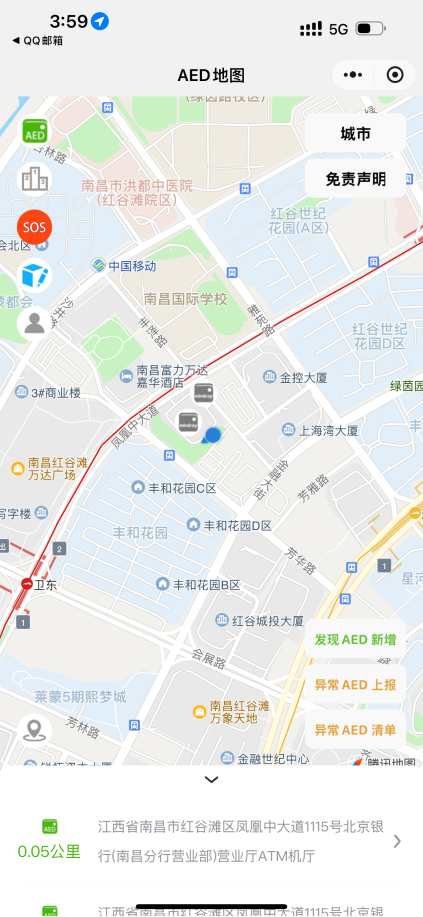Open the 0.05公里 北京银行 ATM机厅 AED entry
Screen dimensions: 423x917
coord(211,842)
